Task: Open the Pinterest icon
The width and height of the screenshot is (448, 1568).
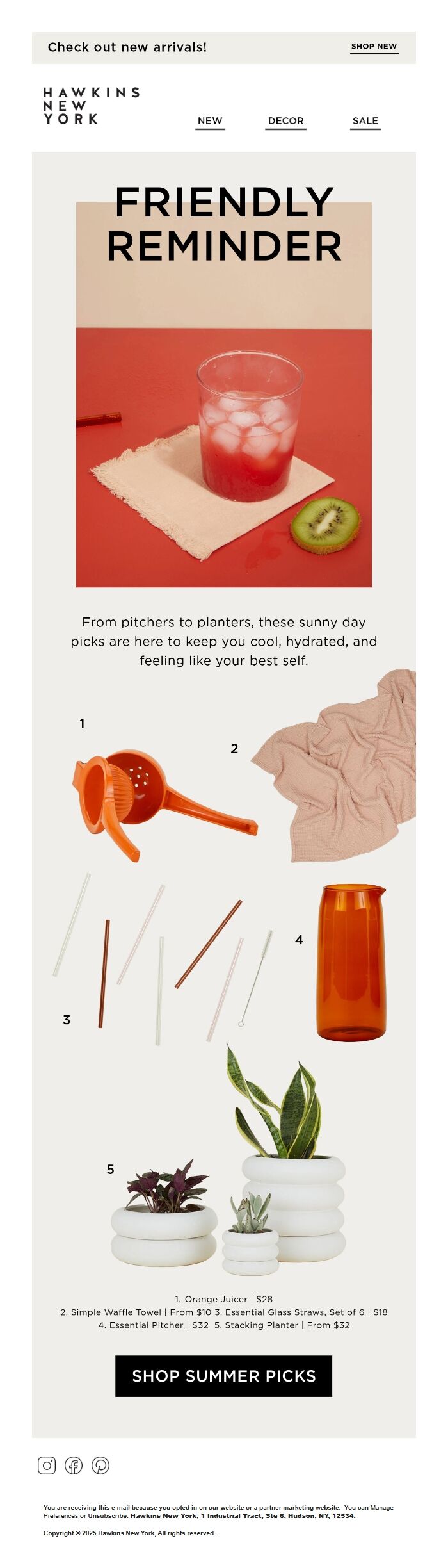Action: pyautogui.click(x=100, y=1466)
